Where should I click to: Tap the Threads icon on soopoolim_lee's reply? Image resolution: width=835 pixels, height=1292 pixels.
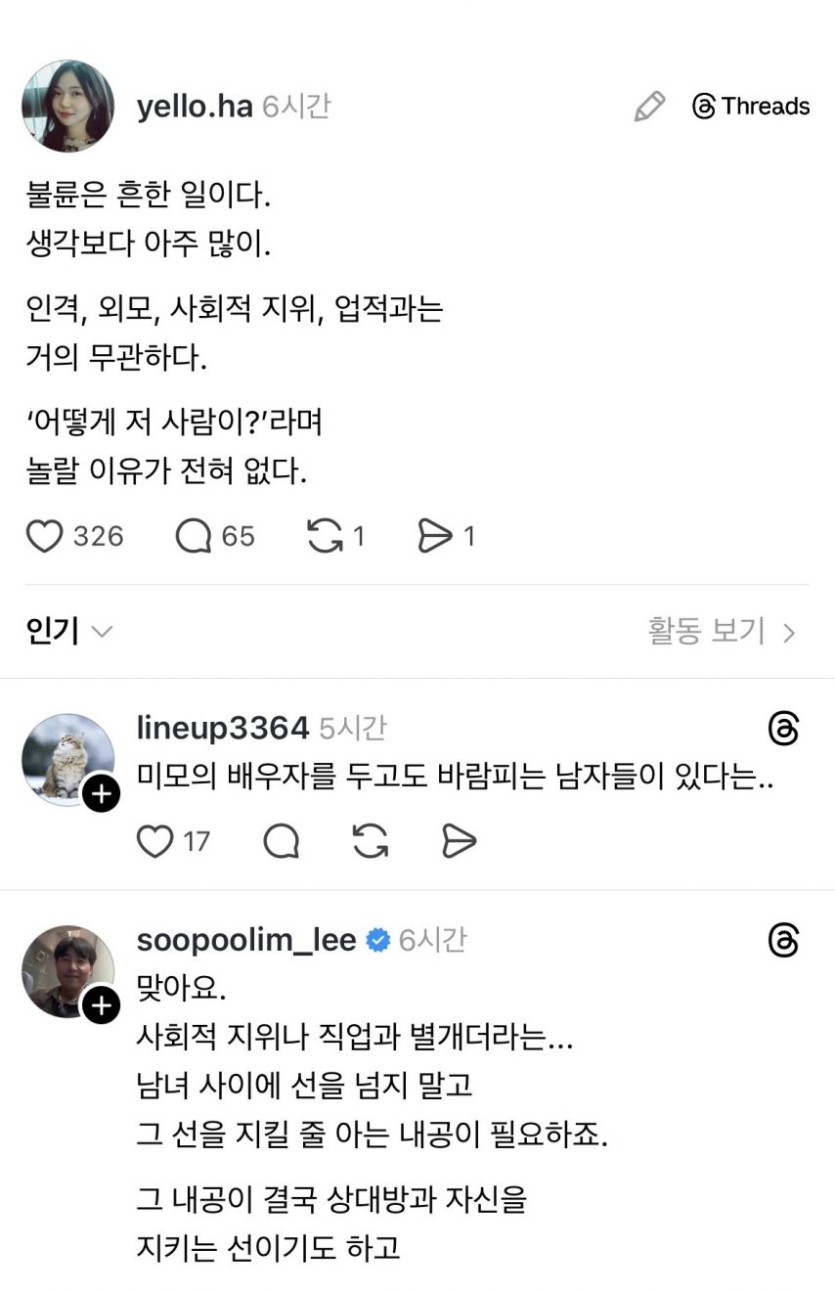784,940
